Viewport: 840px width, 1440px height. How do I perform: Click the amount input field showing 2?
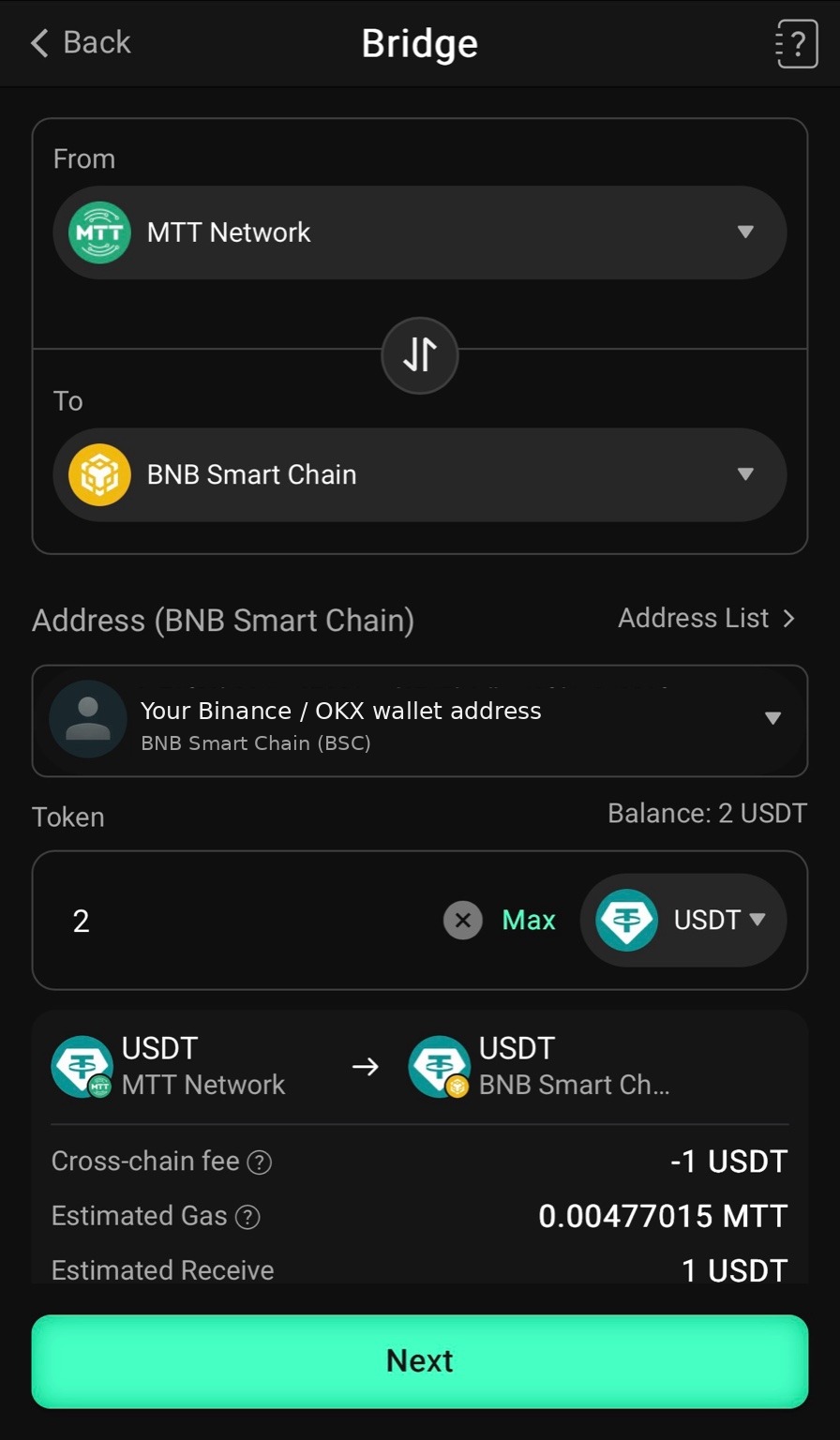click(x=187, y=920)
